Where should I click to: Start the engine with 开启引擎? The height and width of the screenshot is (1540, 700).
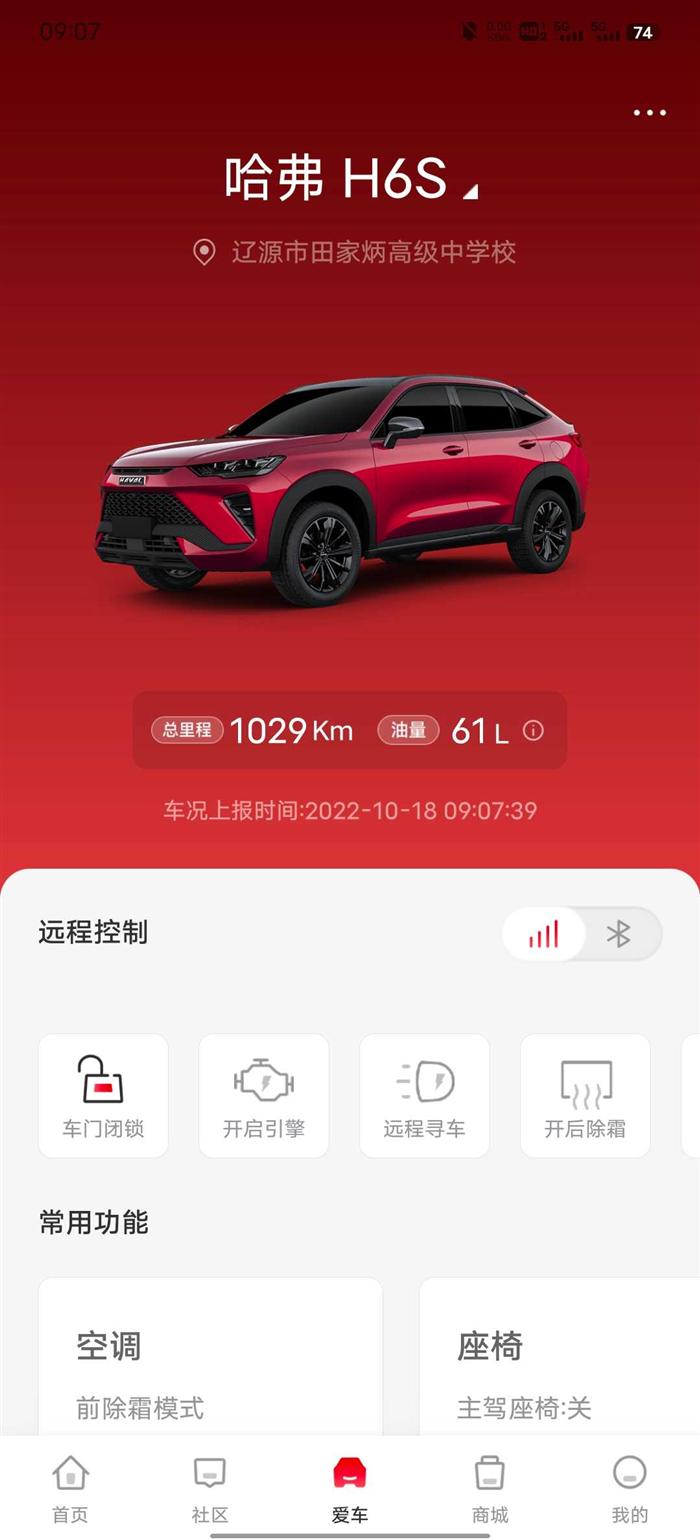[264, 1096]
